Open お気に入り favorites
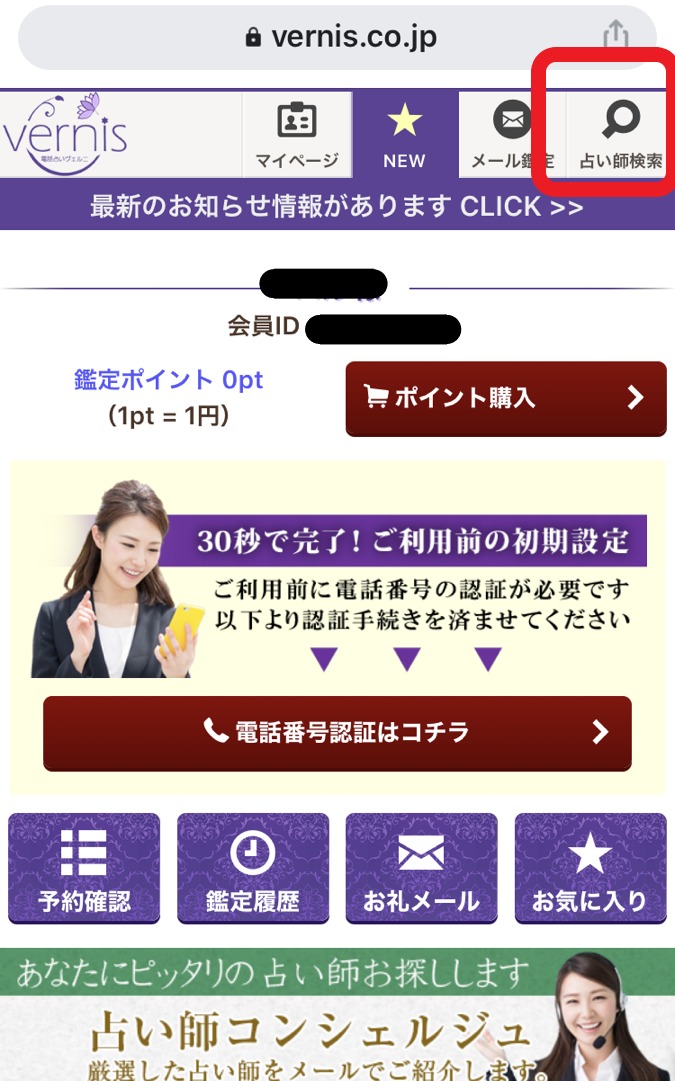The height and width of the screenshot is (1081, 675). click(590, 868)
